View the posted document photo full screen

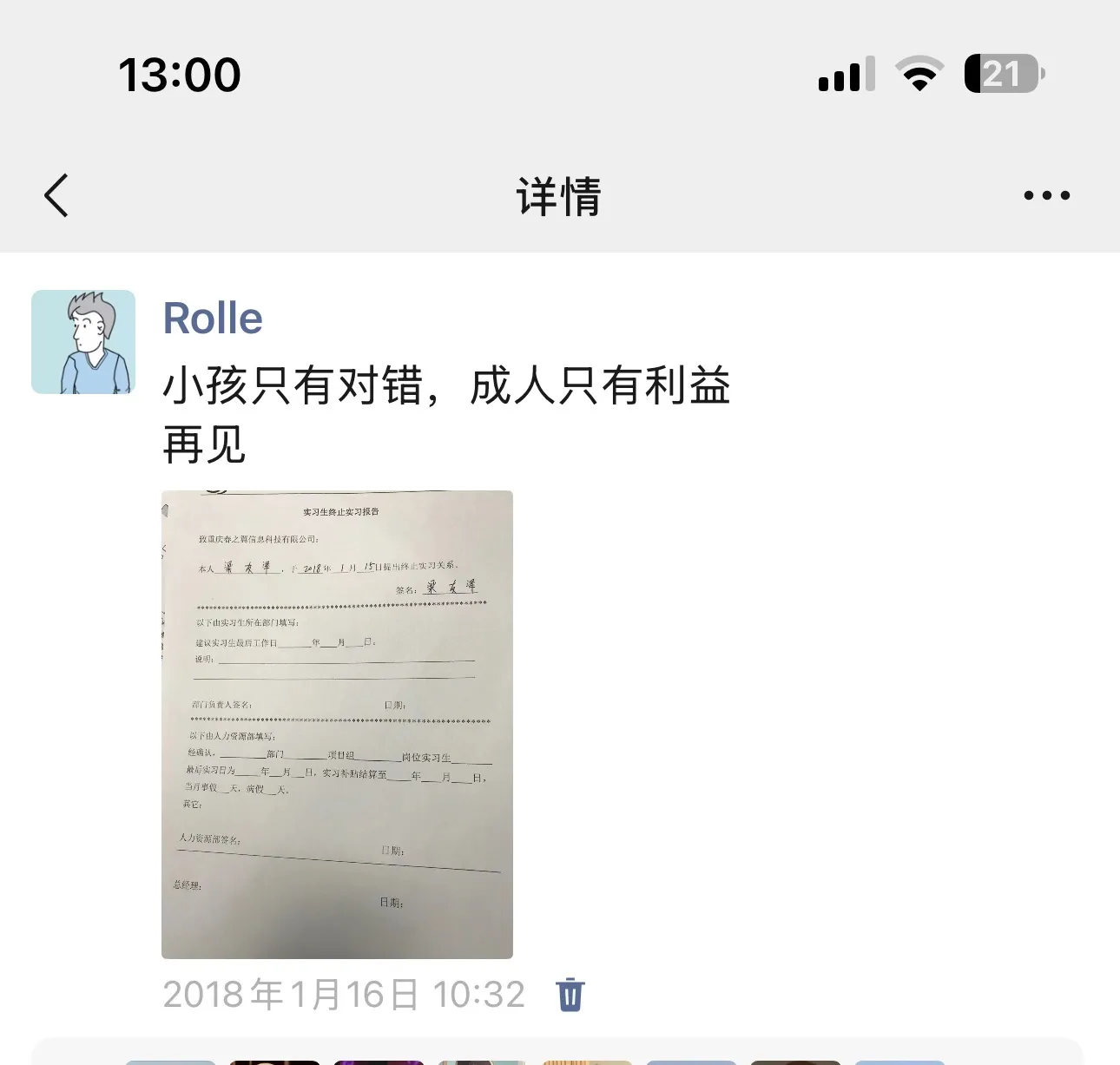click(x=337, y=724)
